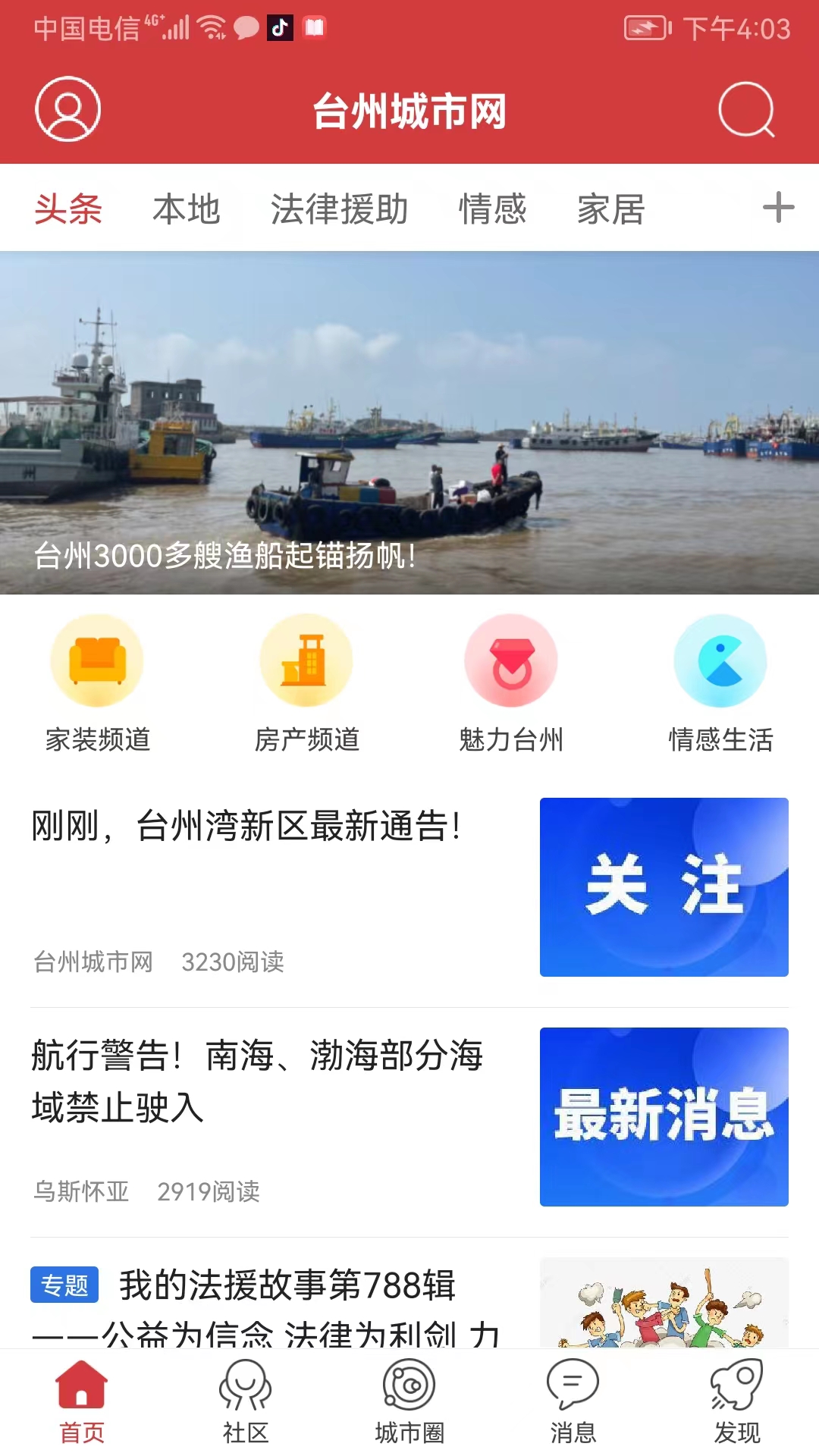Open the 城市圈 city circle icon
819x1456 pixels.
point(409,1401)
